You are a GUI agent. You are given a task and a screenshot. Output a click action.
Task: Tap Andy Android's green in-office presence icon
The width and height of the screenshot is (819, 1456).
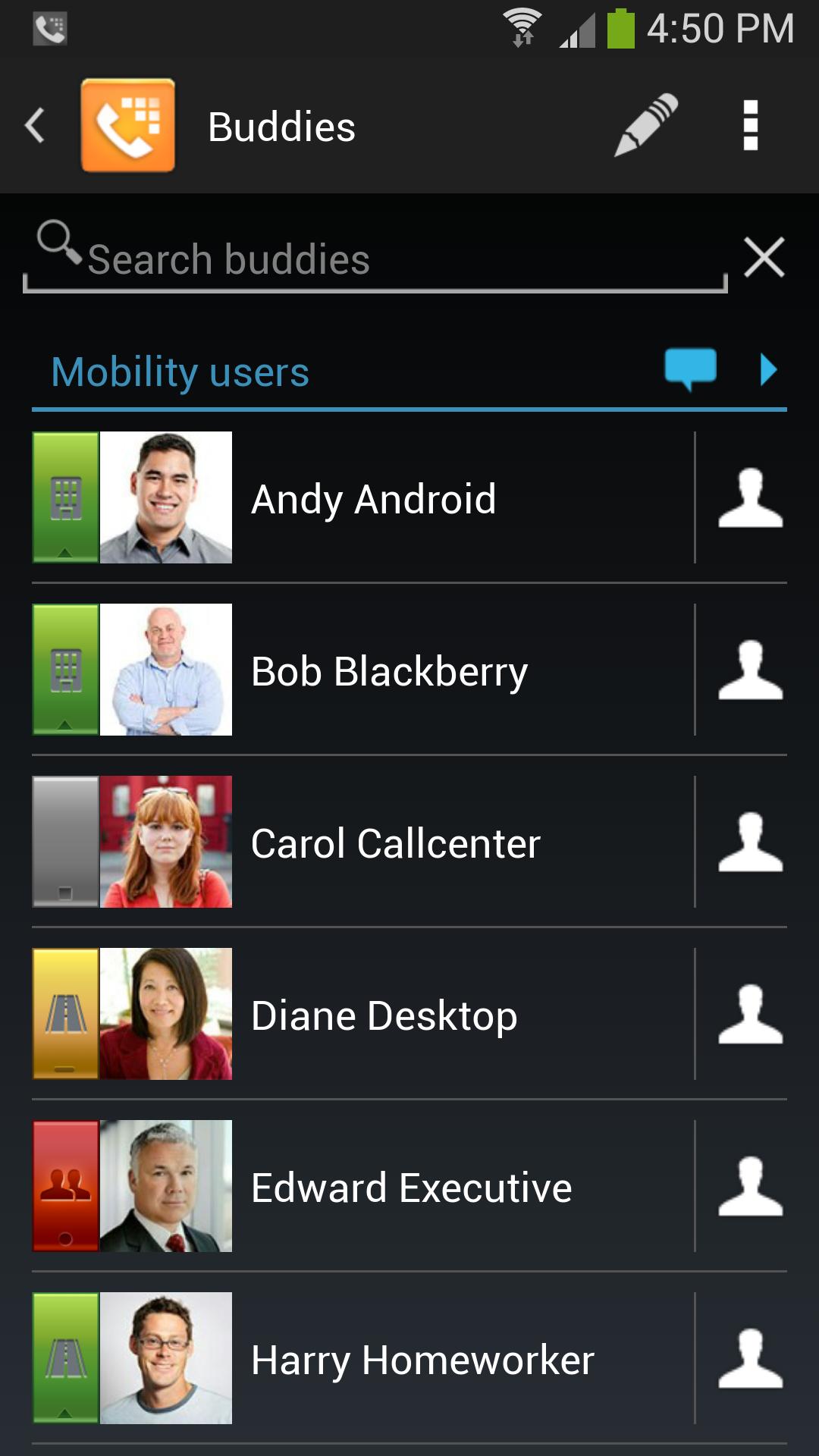64,497
